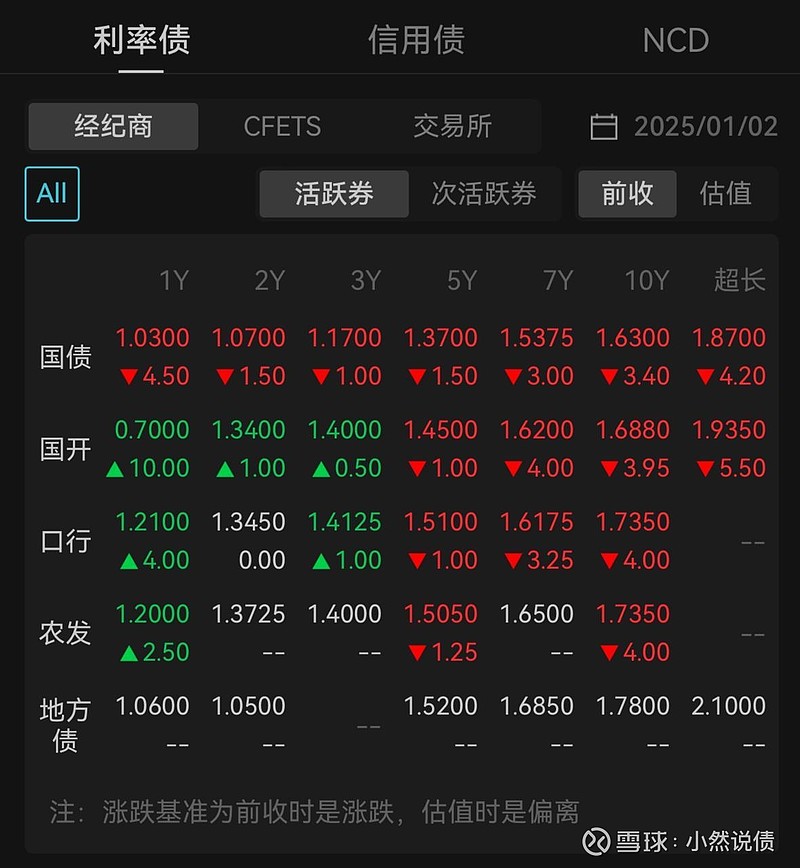
Task: Click the 10Y column header
Action: coord(648,281)
